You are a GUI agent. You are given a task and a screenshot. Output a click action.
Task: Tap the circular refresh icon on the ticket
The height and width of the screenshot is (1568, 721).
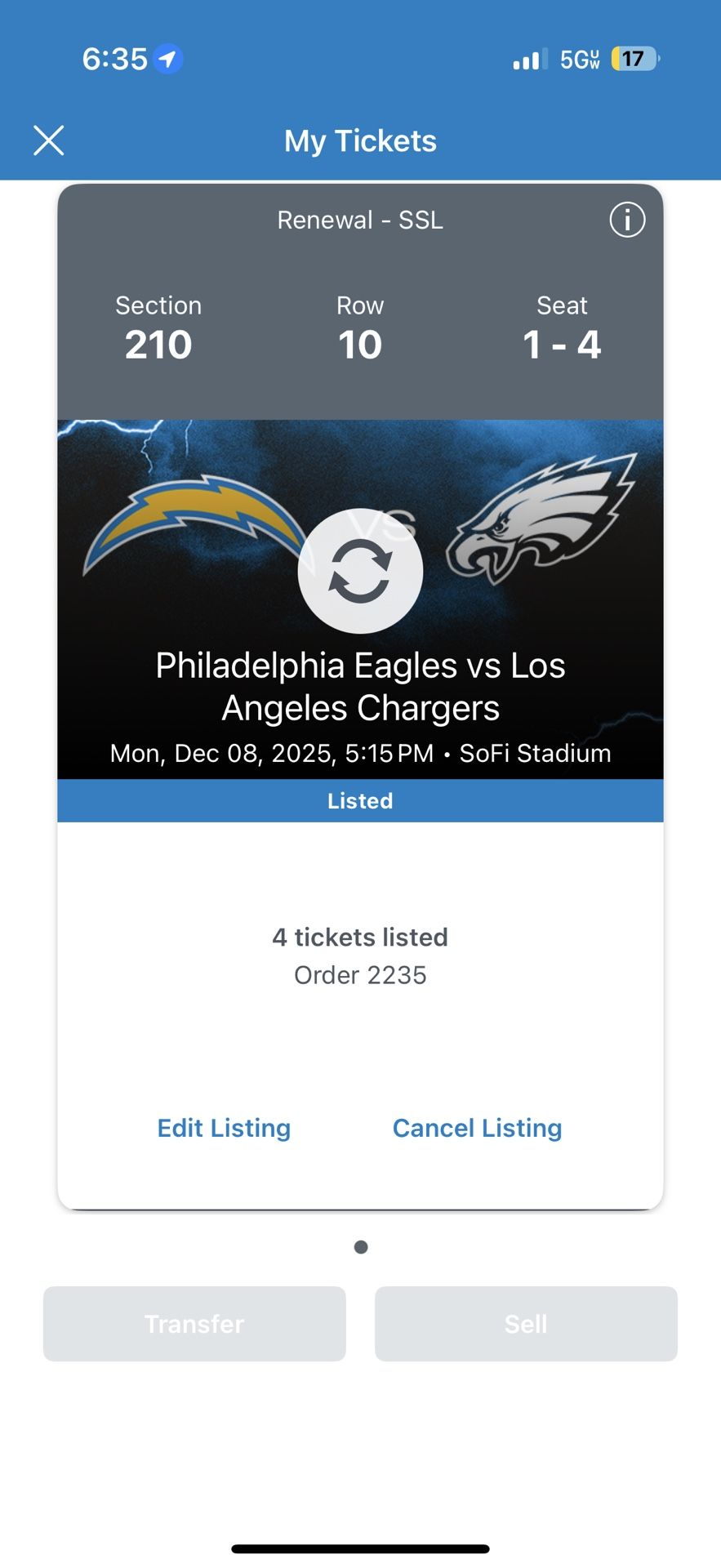pyautogui.click(x=360, y=571)
